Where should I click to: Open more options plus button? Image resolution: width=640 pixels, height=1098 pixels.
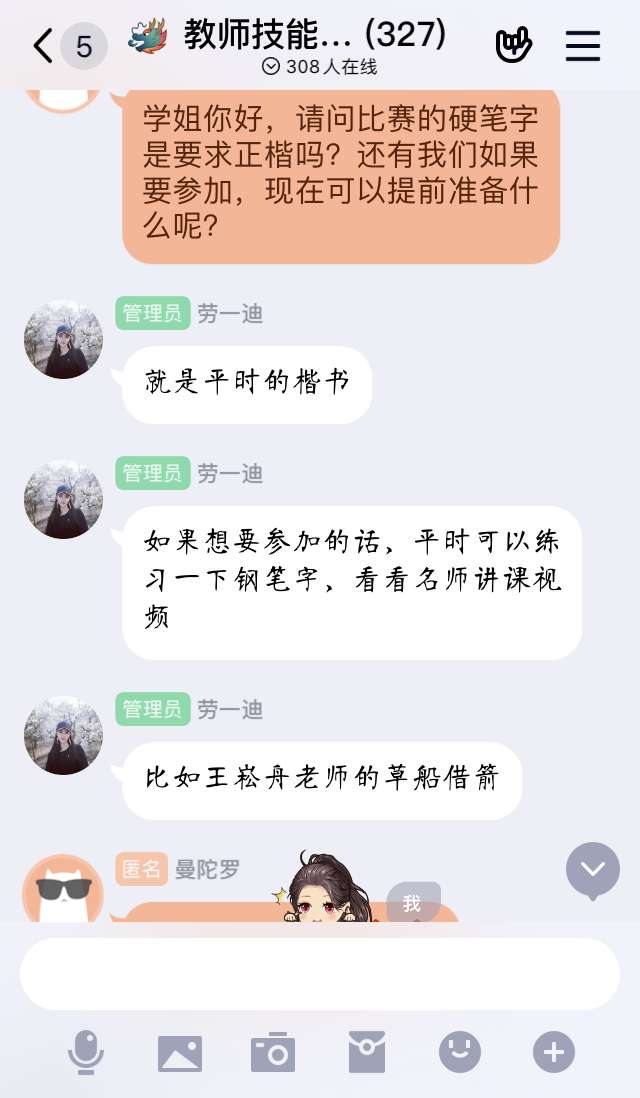point(553,1053)
